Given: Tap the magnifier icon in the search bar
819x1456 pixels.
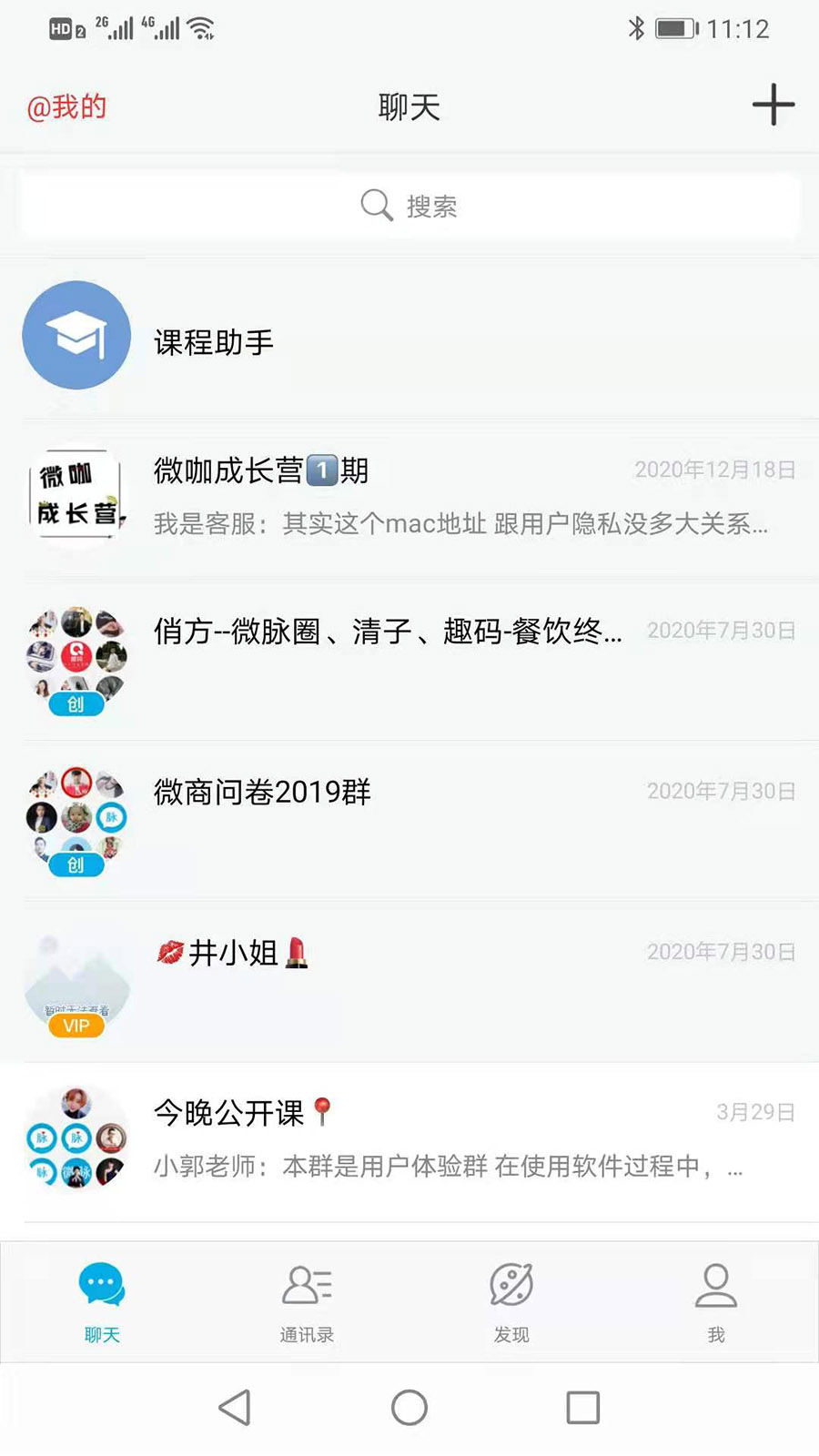Looking at the screenshot, I should [375, 206].
